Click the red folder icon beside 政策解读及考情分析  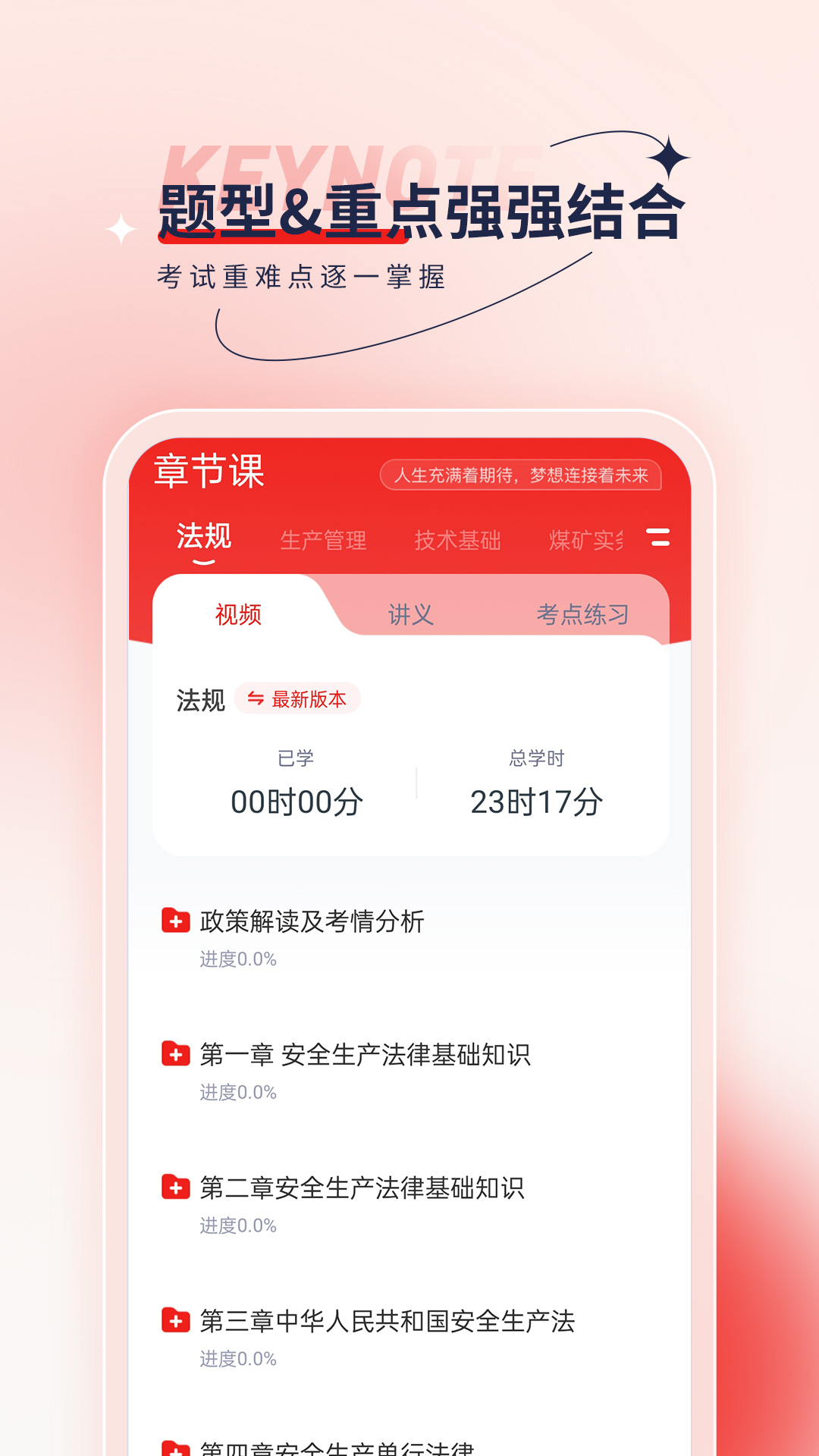(x=175, y=922)
